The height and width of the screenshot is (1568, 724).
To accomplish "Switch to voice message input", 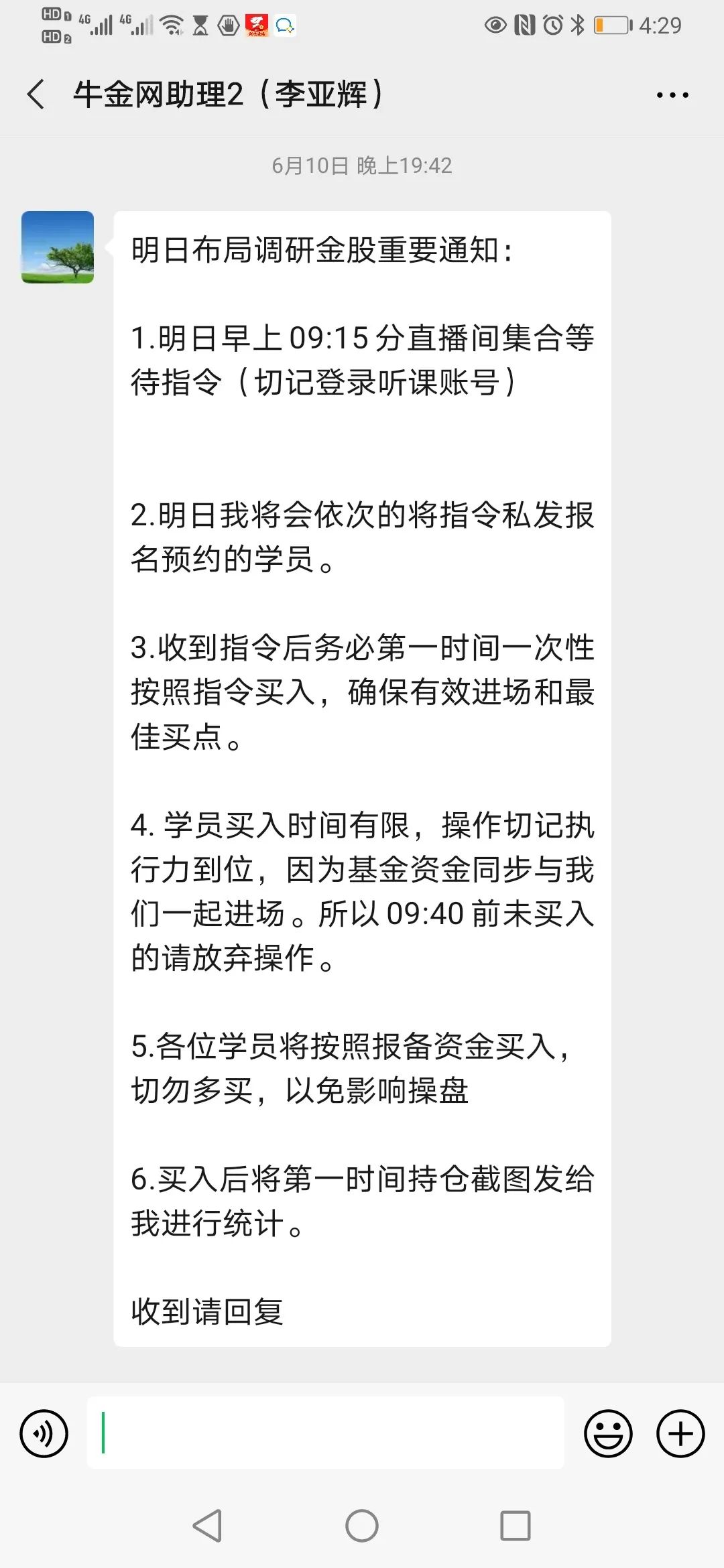I will tap(44, 1434).
